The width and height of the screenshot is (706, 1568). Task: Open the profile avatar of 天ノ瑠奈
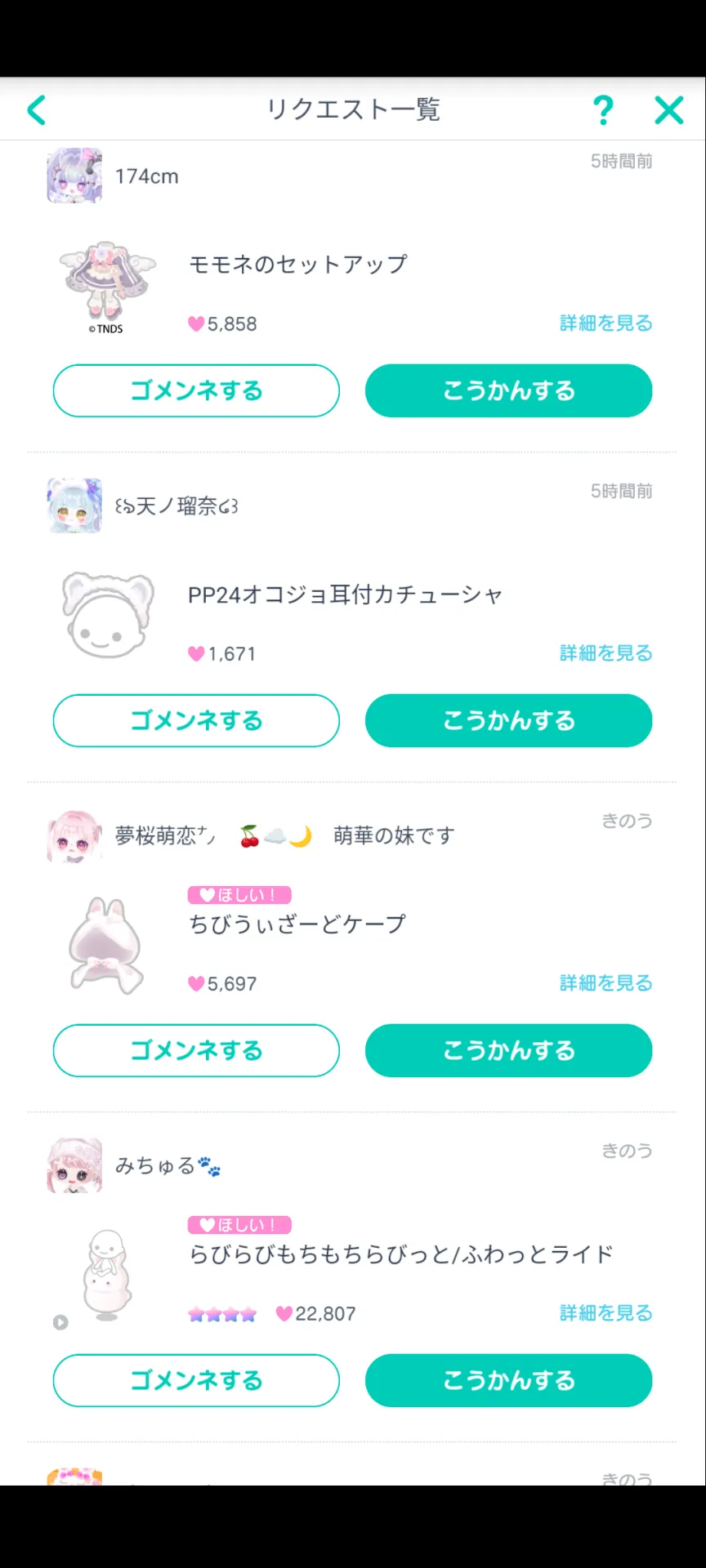point(74,506)
